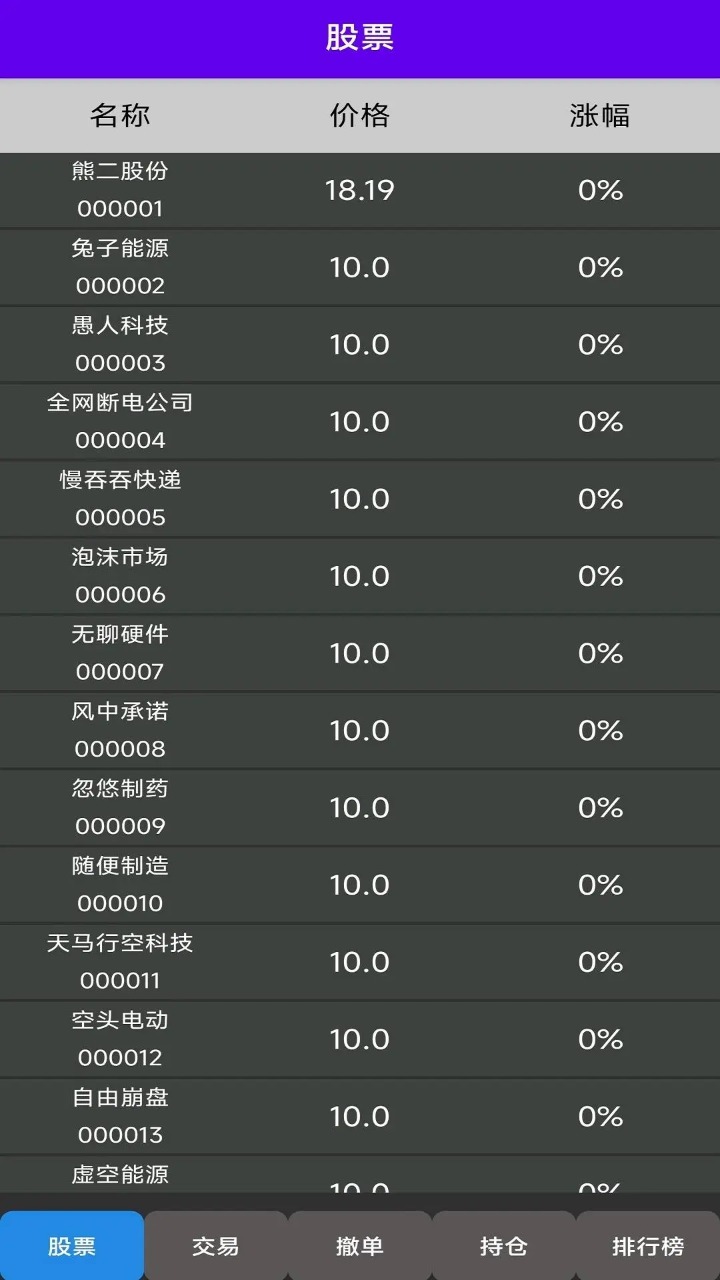Open the 排行榜 tab
Image resolution: width=720 pixels, height=1280 pixels.
pos(648,1245)
